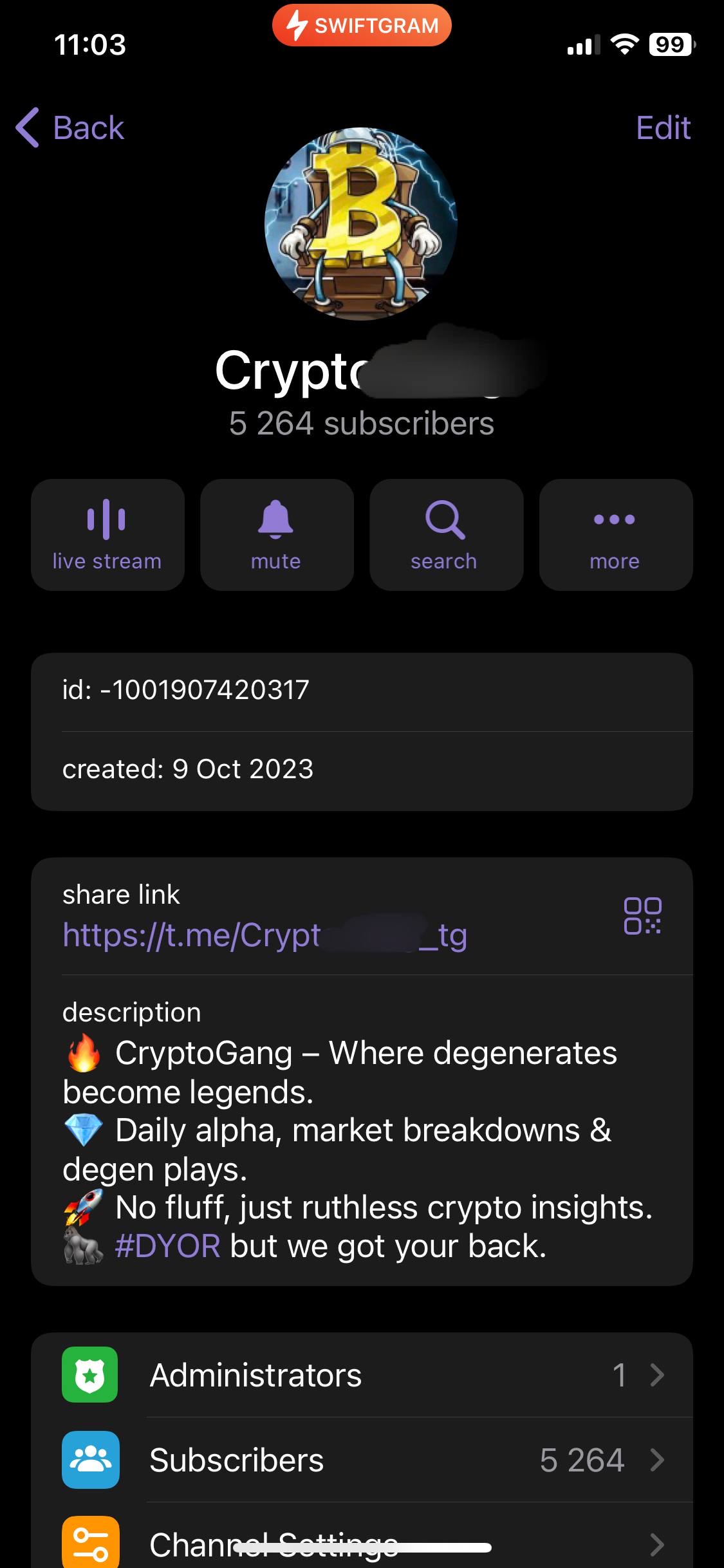Screen dimensions: 724x1568
Task: Open the live stream feature
Action: pyautogui.click(x=107, y=534)
